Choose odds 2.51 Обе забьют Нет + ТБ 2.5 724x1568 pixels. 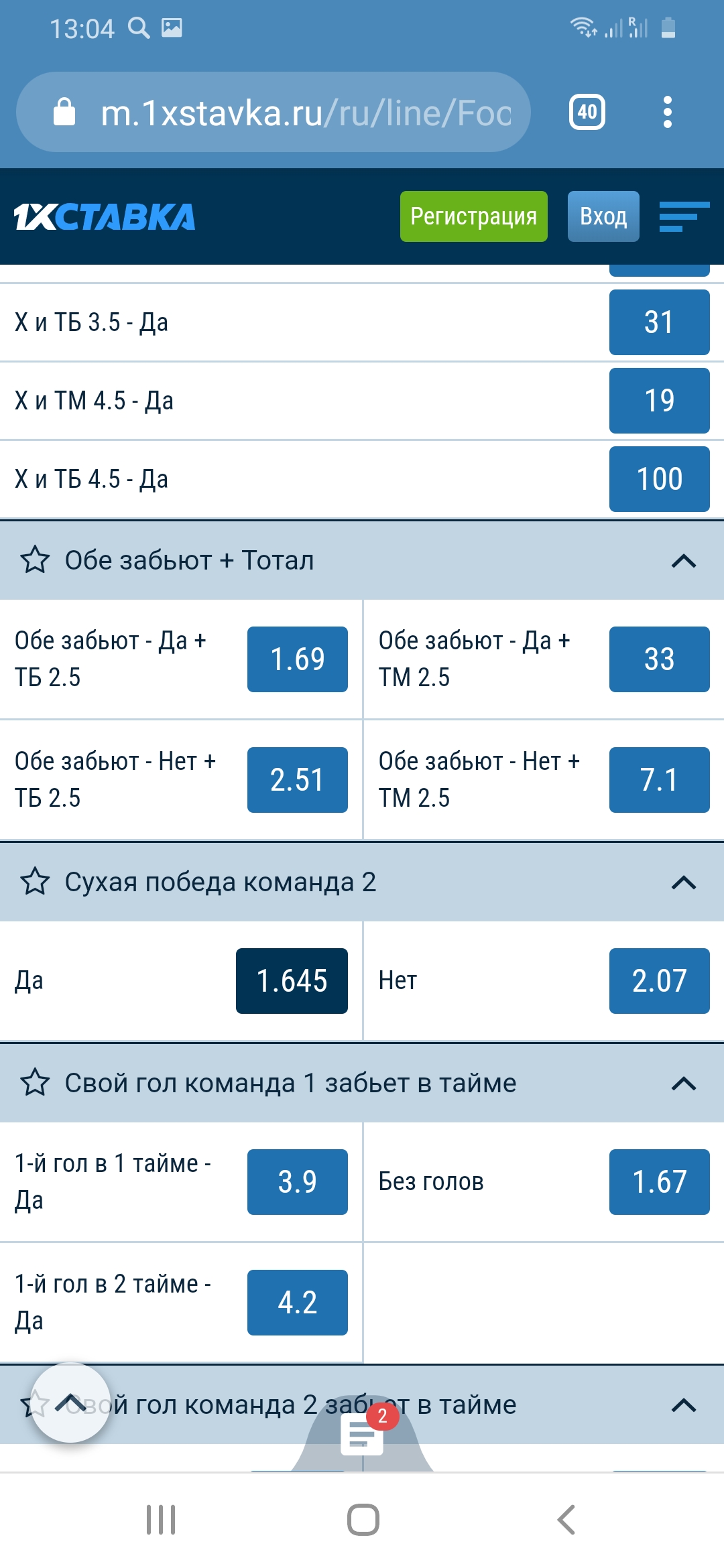(298, 780)
